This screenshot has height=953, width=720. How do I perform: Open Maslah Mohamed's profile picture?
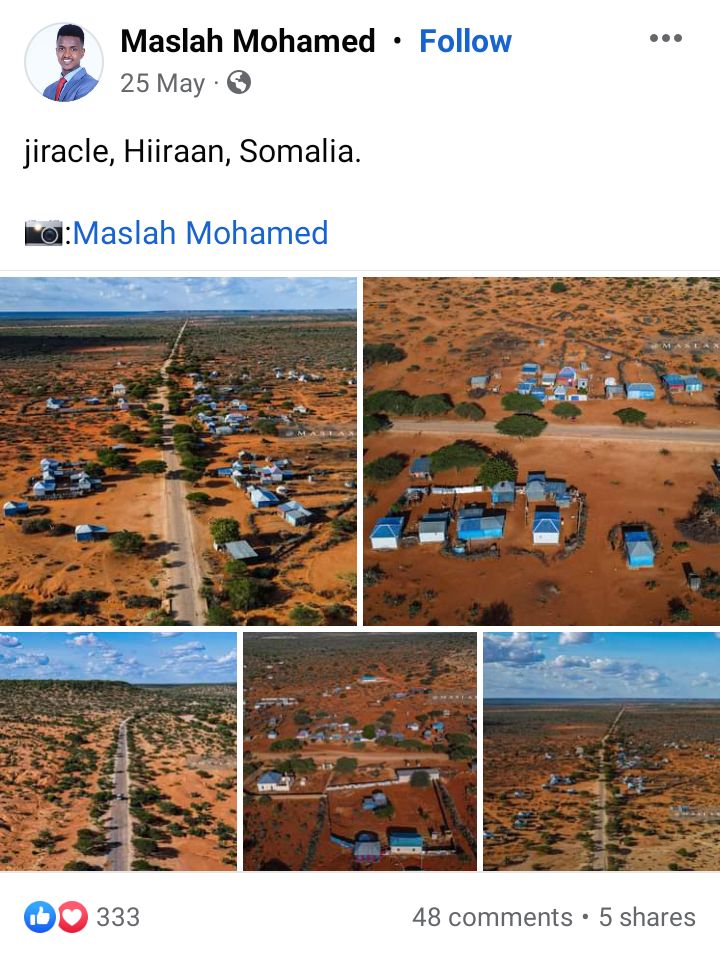pos(64,62)
